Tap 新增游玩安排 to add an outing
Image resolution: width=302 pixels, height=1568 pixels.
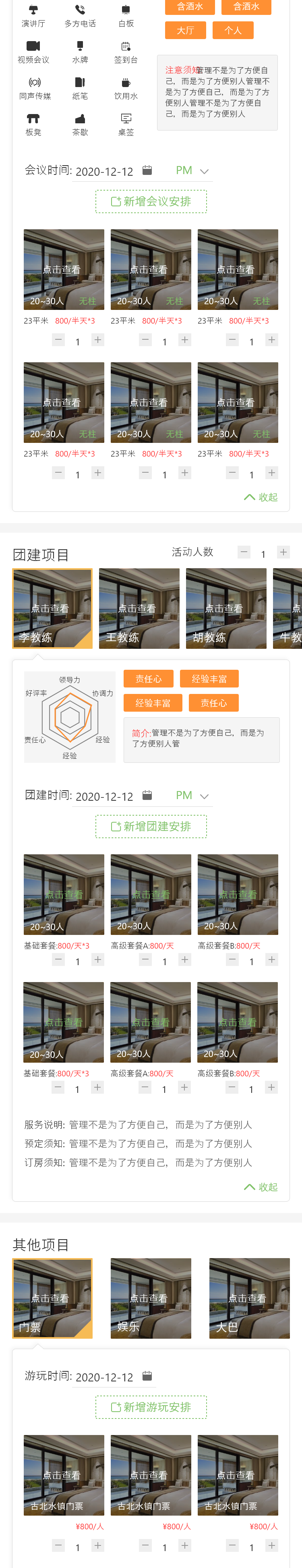pyautogui.click(x=151, y=1407)
